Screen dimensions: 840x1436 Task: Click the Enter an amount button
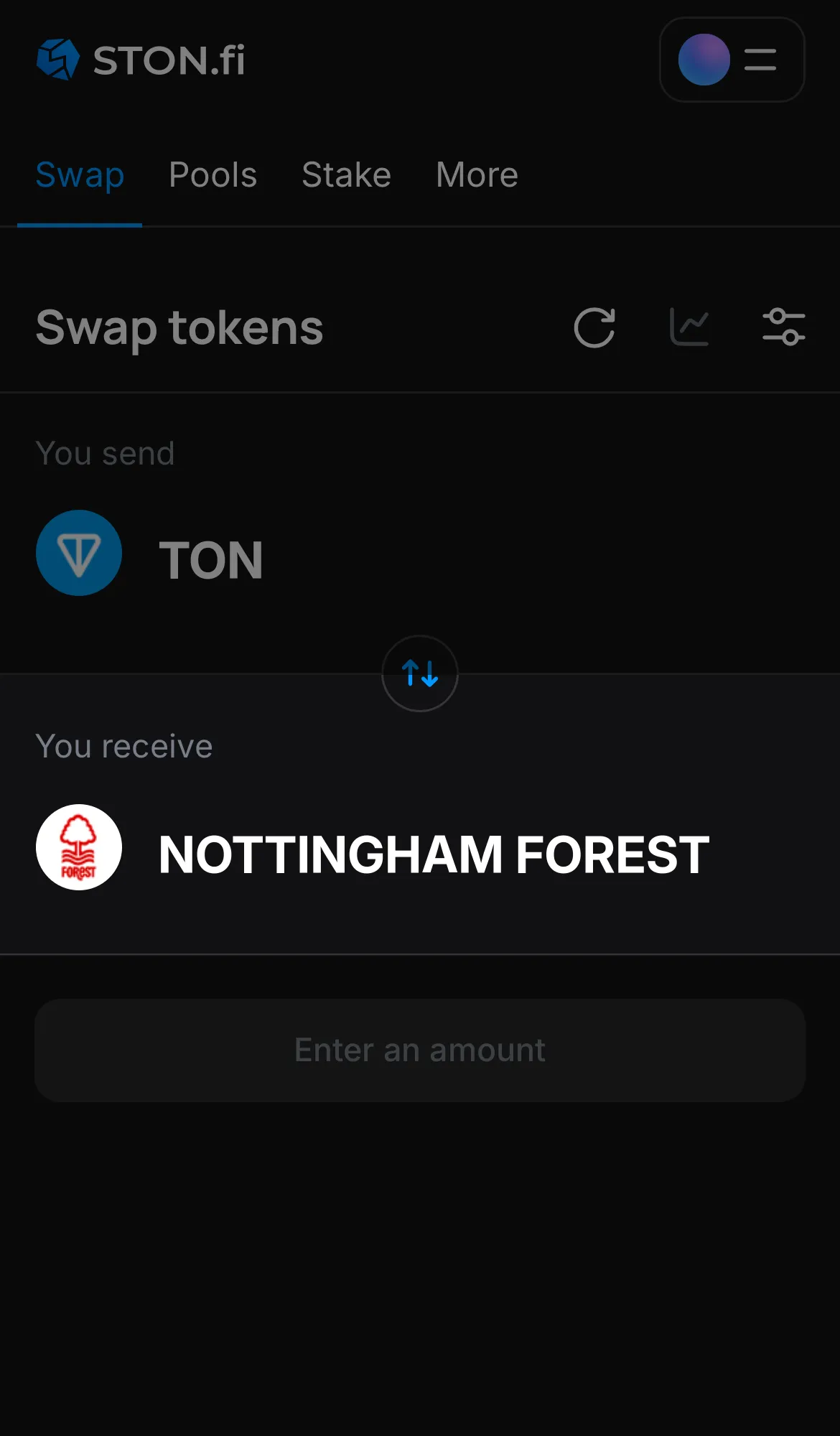(419, 1050)
